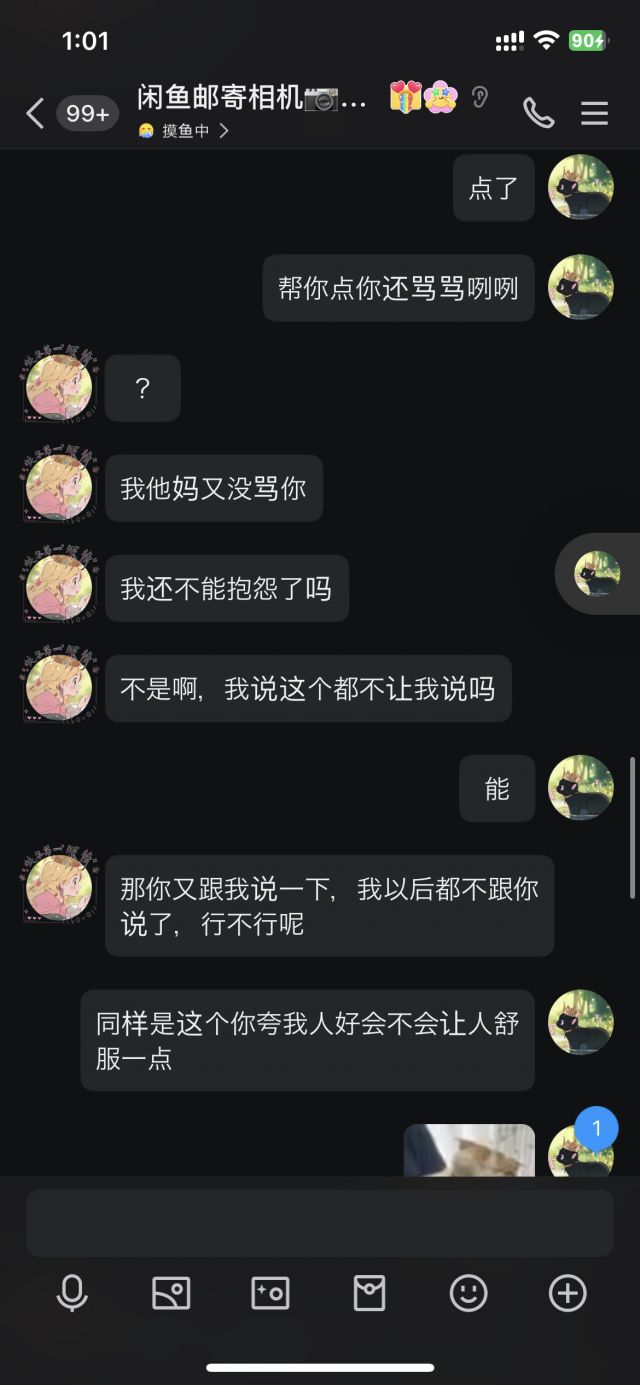Open the 摸鱼中 status
Image resolution: width=640 pixels, height=1385 pixels.
[x=185, y=131]
